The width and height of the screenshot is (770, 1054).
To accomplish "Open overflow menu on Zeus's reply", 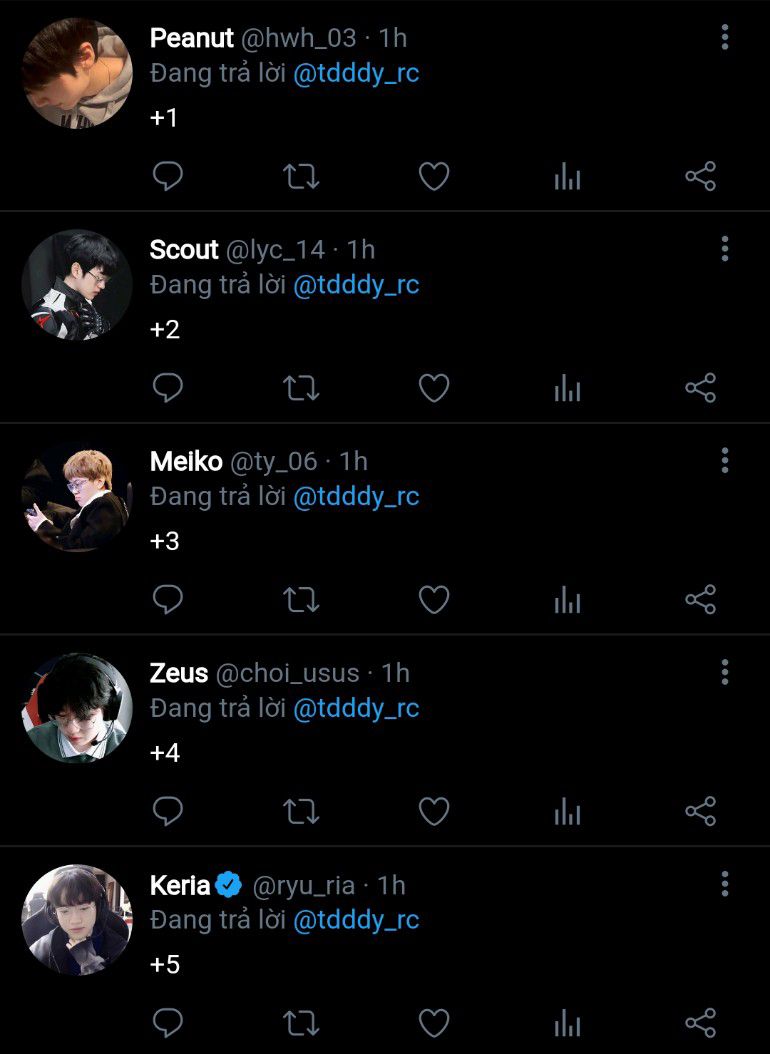I will (725, 672).
